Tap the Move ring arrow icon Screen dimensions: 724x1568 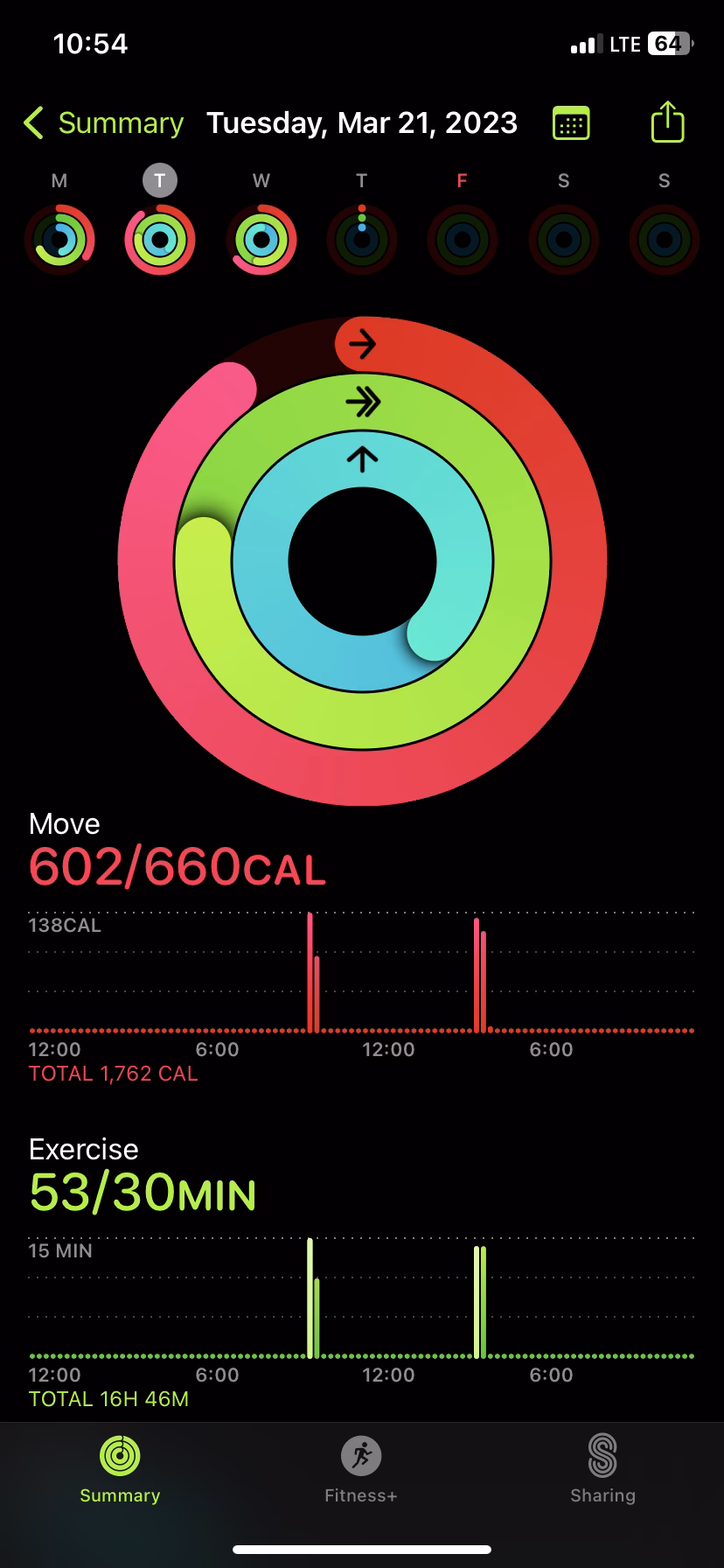pos(361,344)
